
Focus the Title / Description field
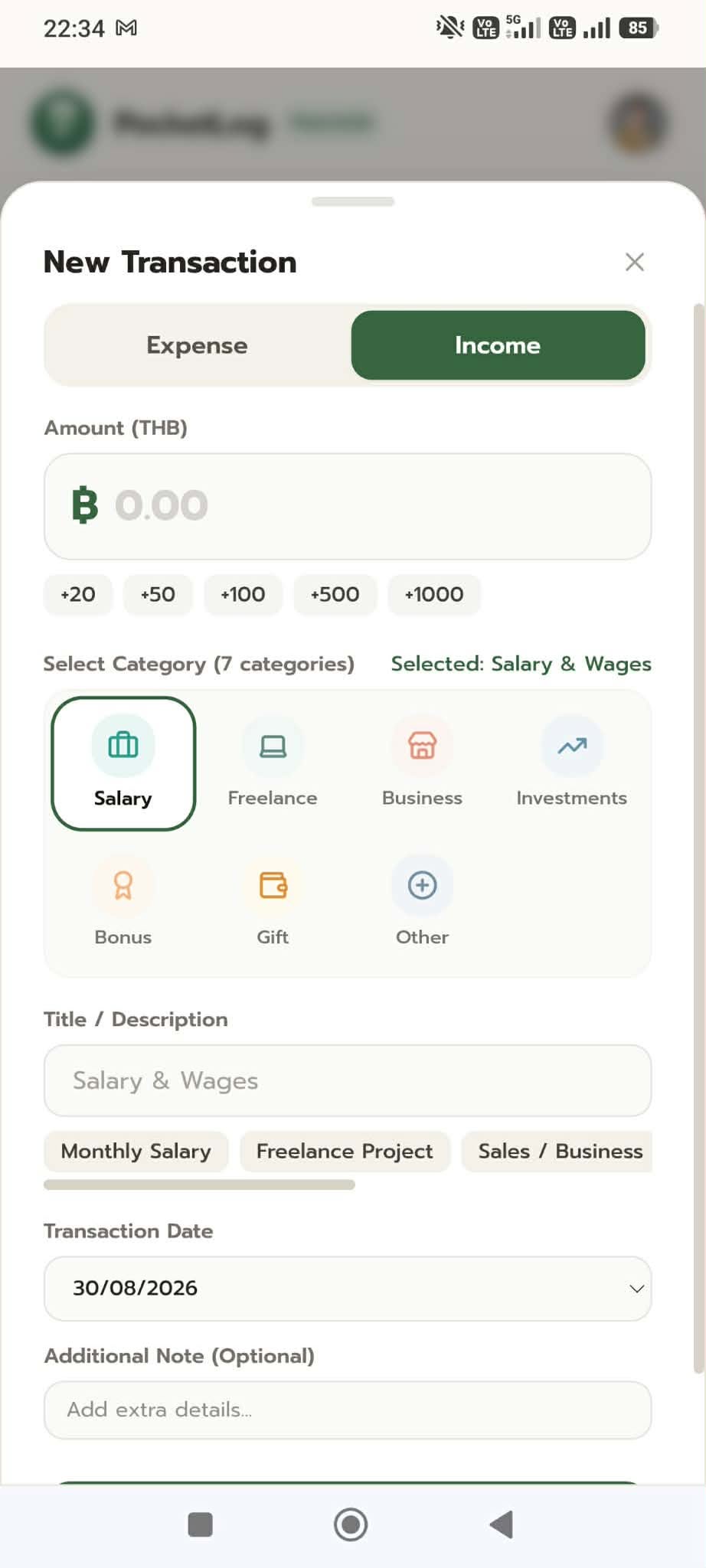coord(348,1080)
